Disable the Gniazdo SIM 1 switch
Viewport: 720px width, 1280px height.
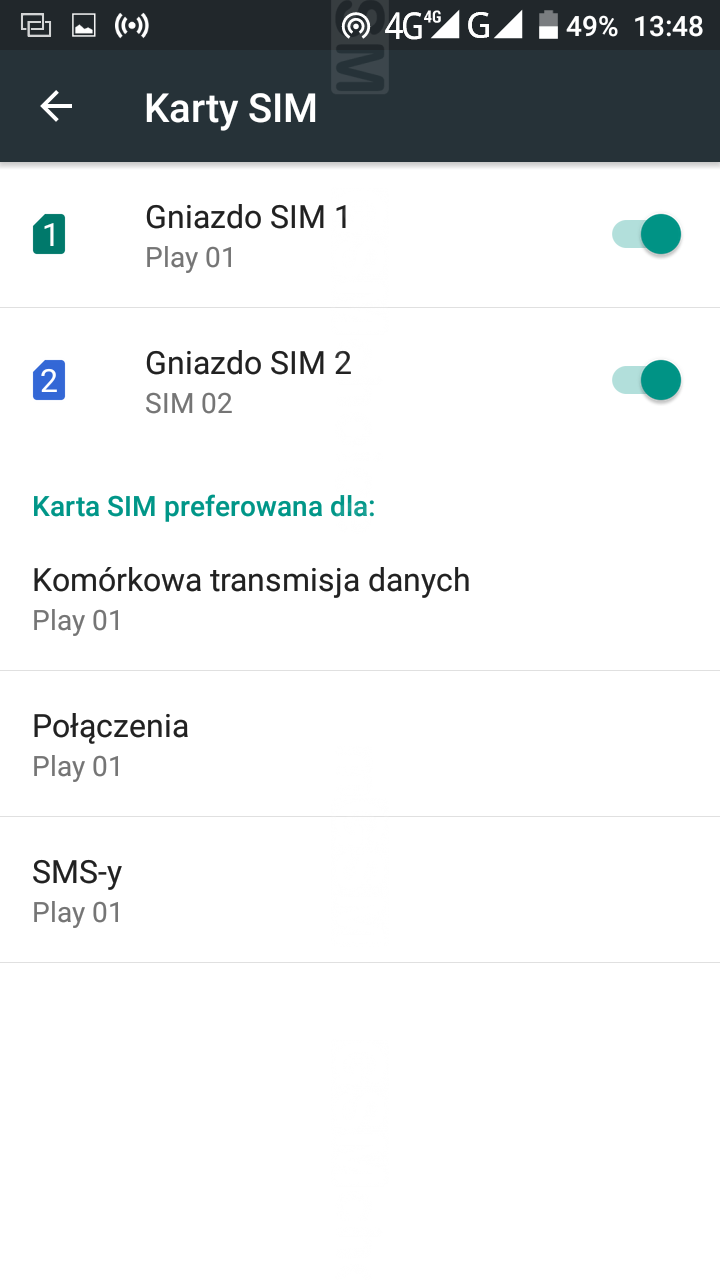click(647, 235)
